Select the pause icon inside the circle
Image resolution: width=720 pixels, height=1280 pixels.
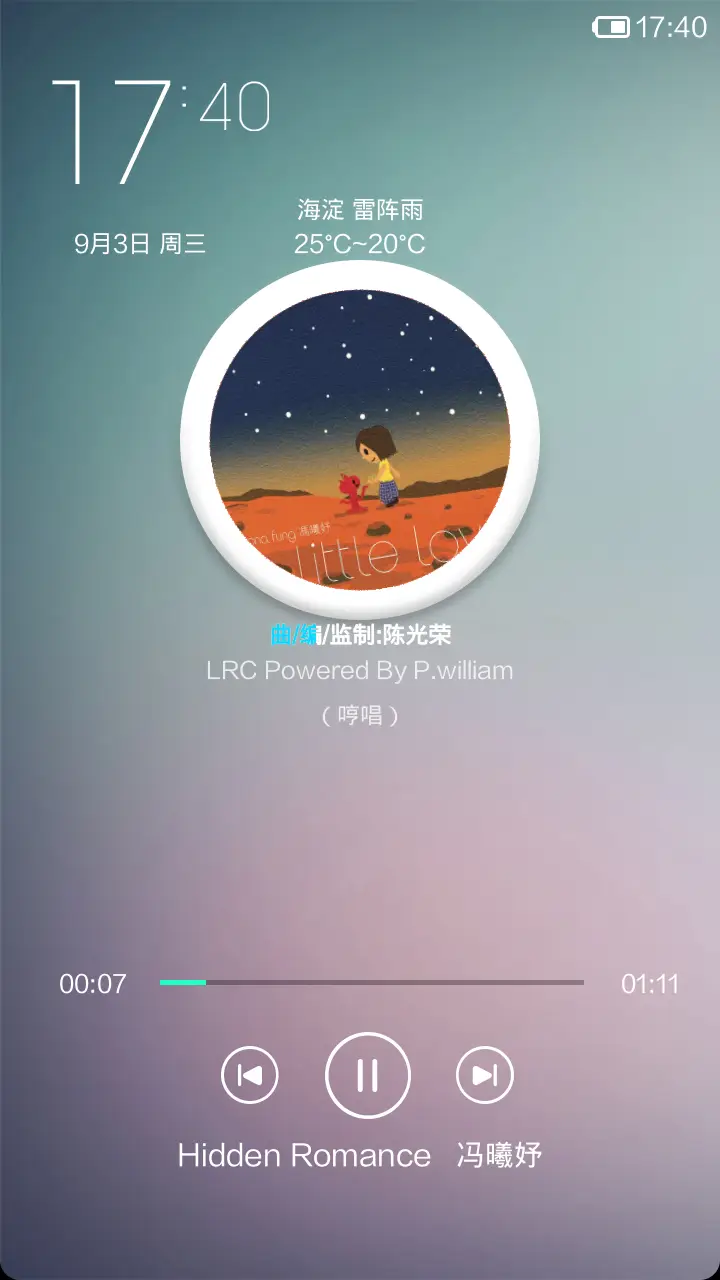tap(368, 1075)
